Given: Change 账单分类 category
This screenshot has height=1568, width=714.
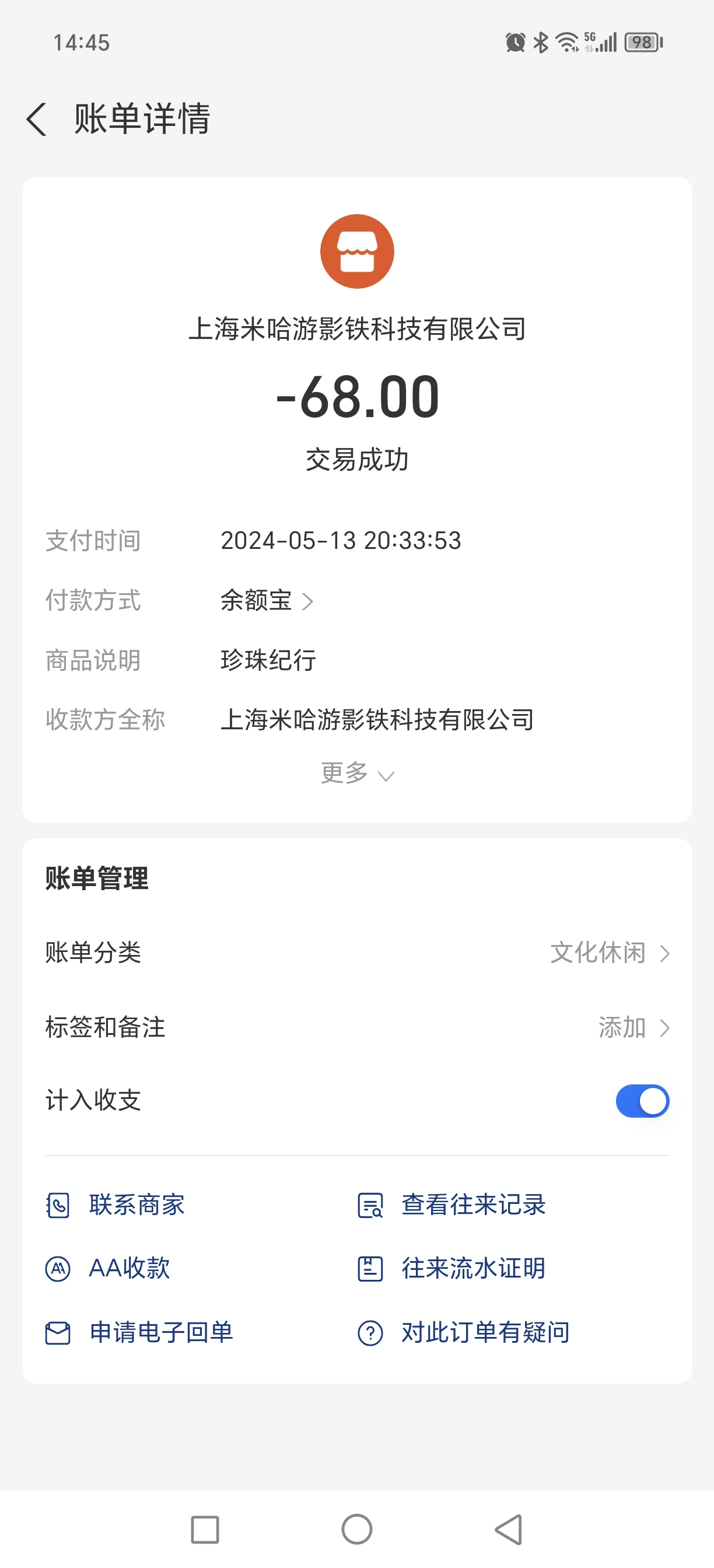Looking at the screenshot, I should tap(608, 953).
